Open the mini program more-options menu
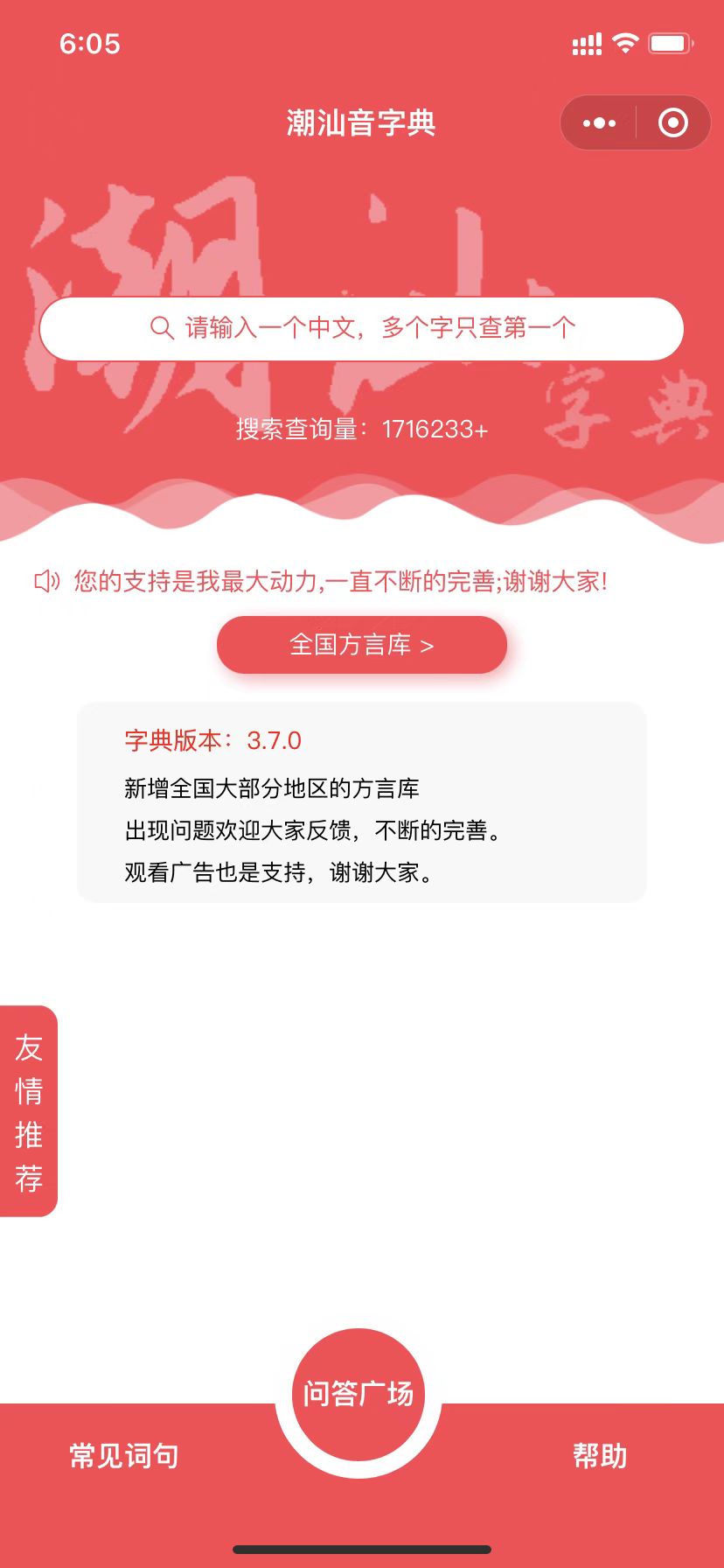 (x=599, y=123)
